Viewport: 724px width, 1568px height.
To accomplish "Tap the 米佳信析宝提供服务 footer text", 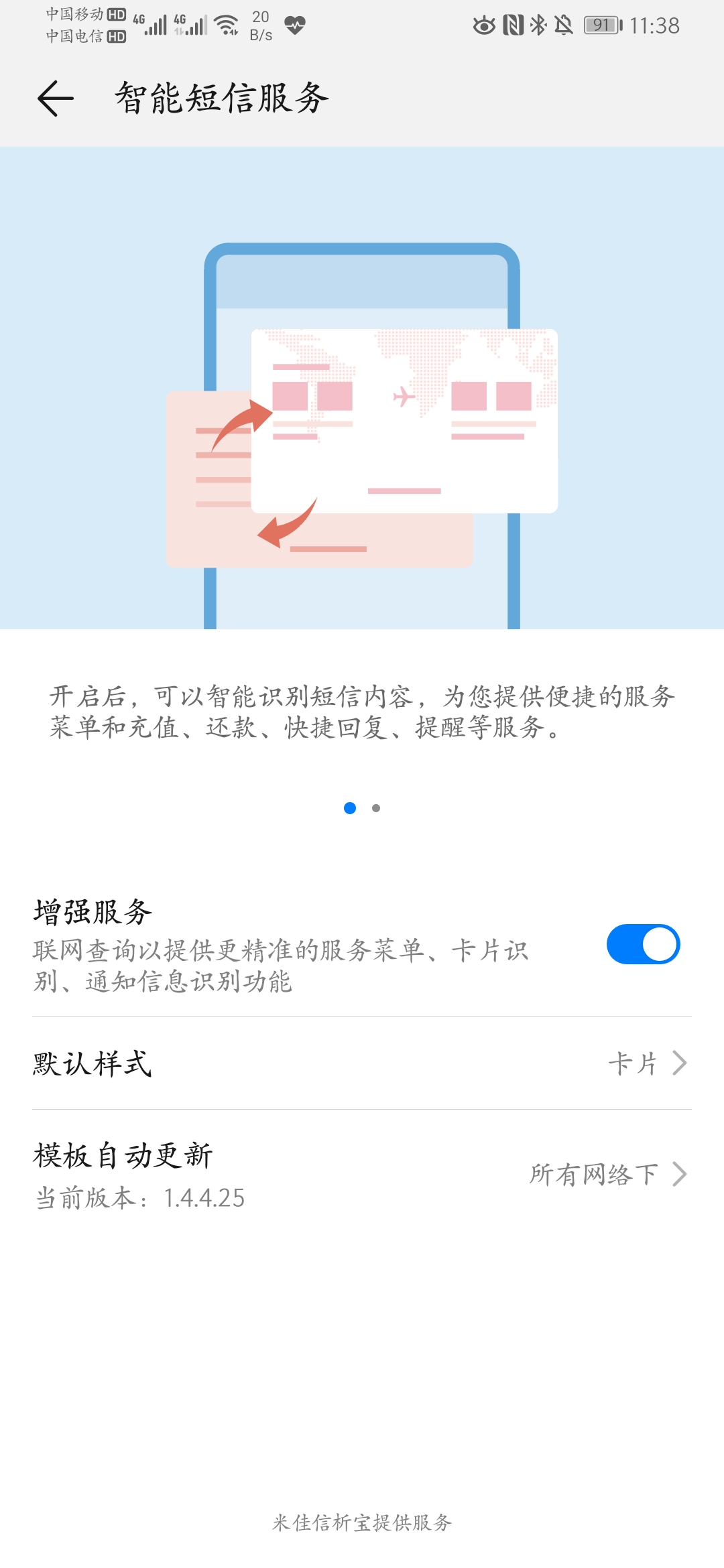I will tap(362, 1522).
